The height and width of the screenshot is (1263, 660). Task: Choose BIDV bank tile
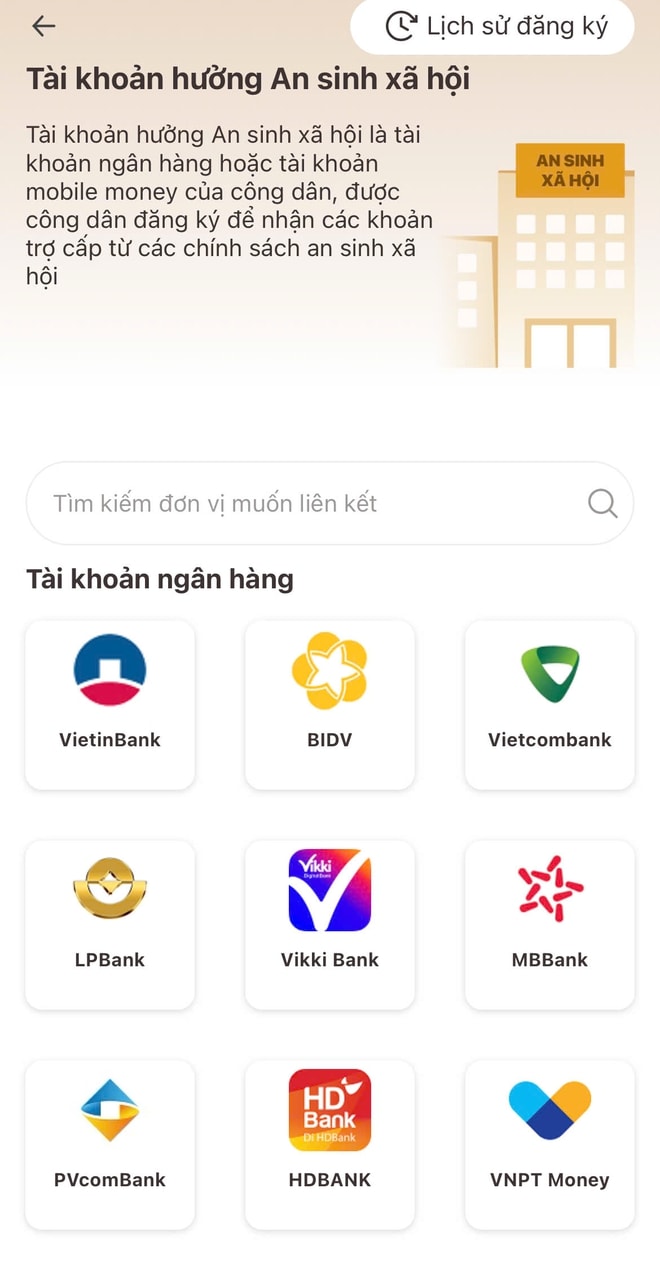pos(330,704)
